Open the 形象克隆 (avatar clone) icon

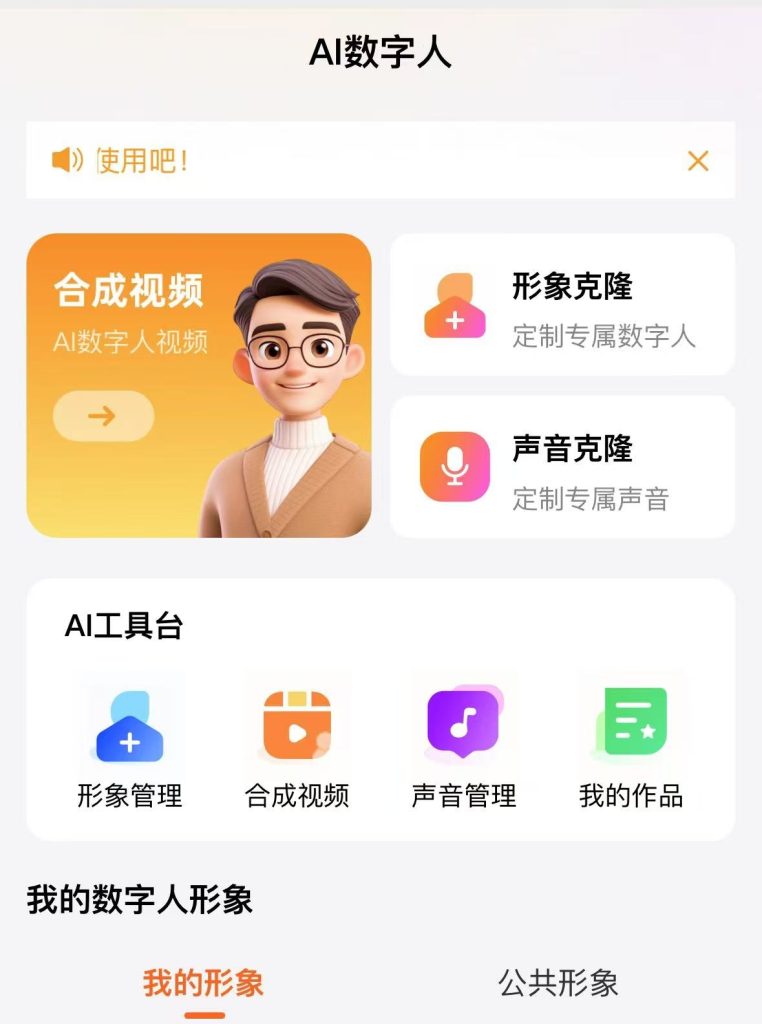pyautogui.click(x=455, y=305)
